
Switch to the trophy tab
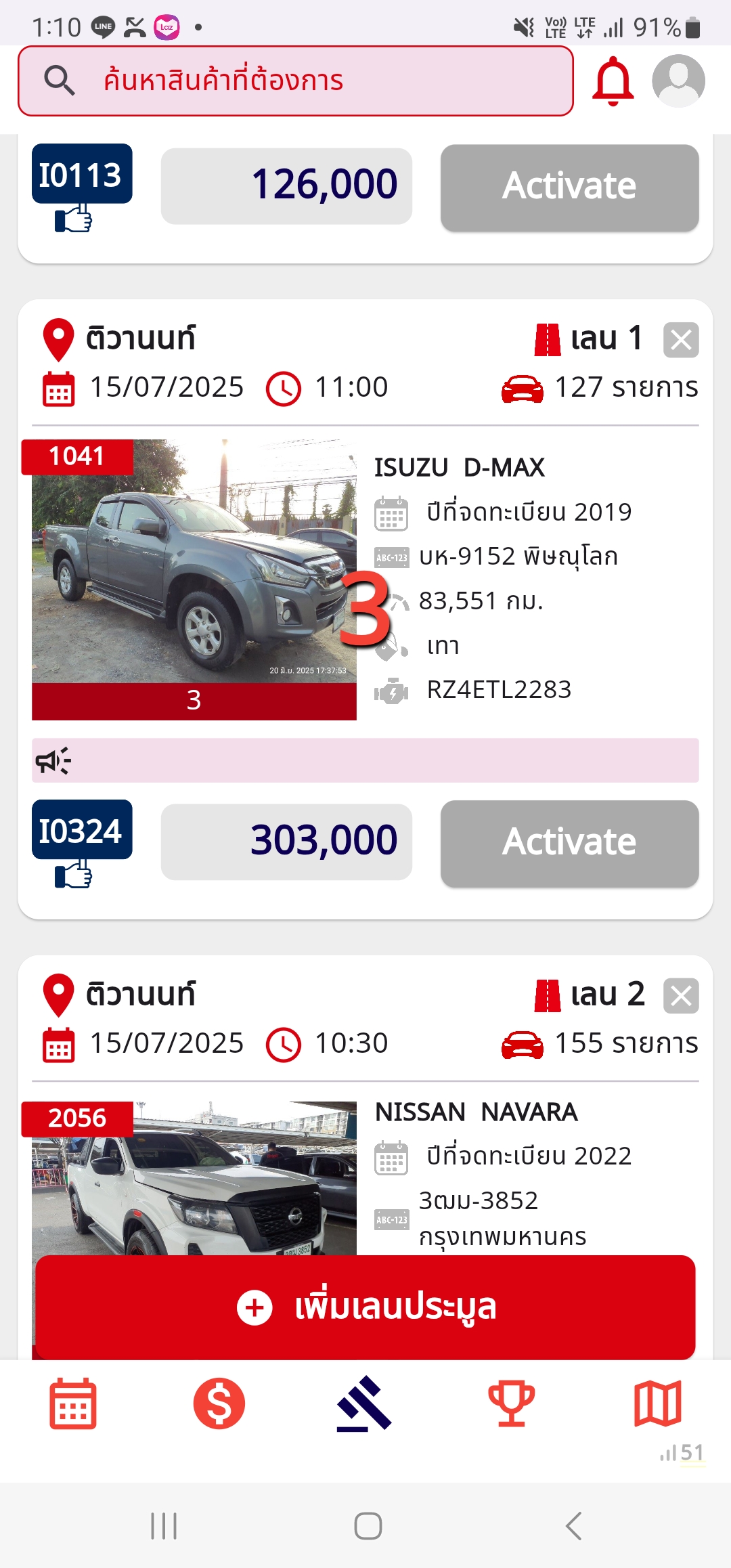point(512,1403)
